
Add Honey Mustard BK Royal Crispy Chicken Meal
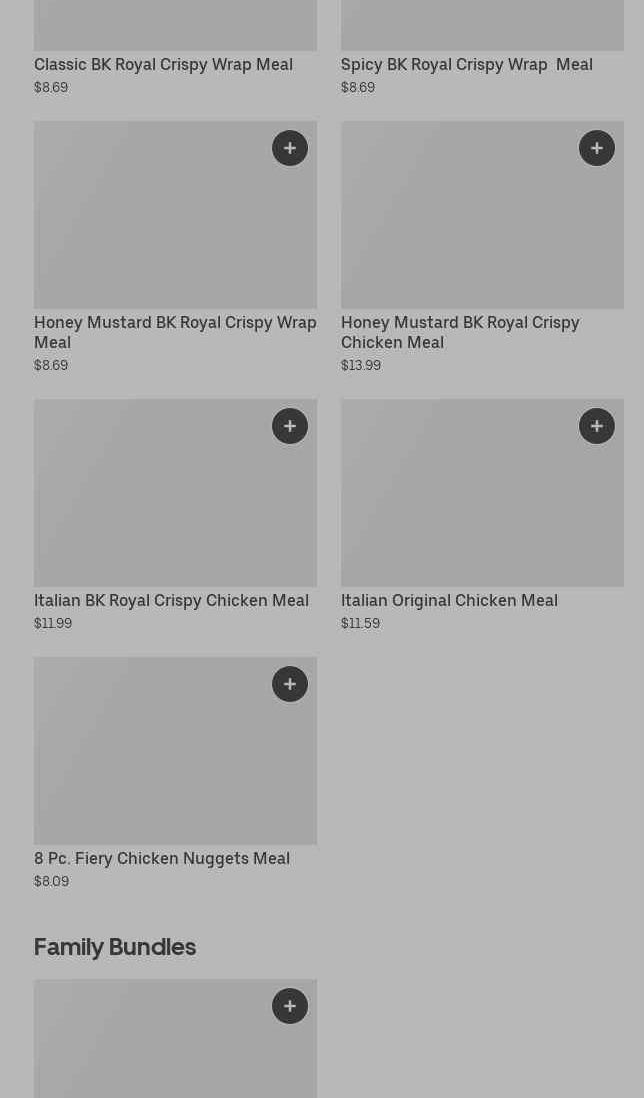click(596, 148)
